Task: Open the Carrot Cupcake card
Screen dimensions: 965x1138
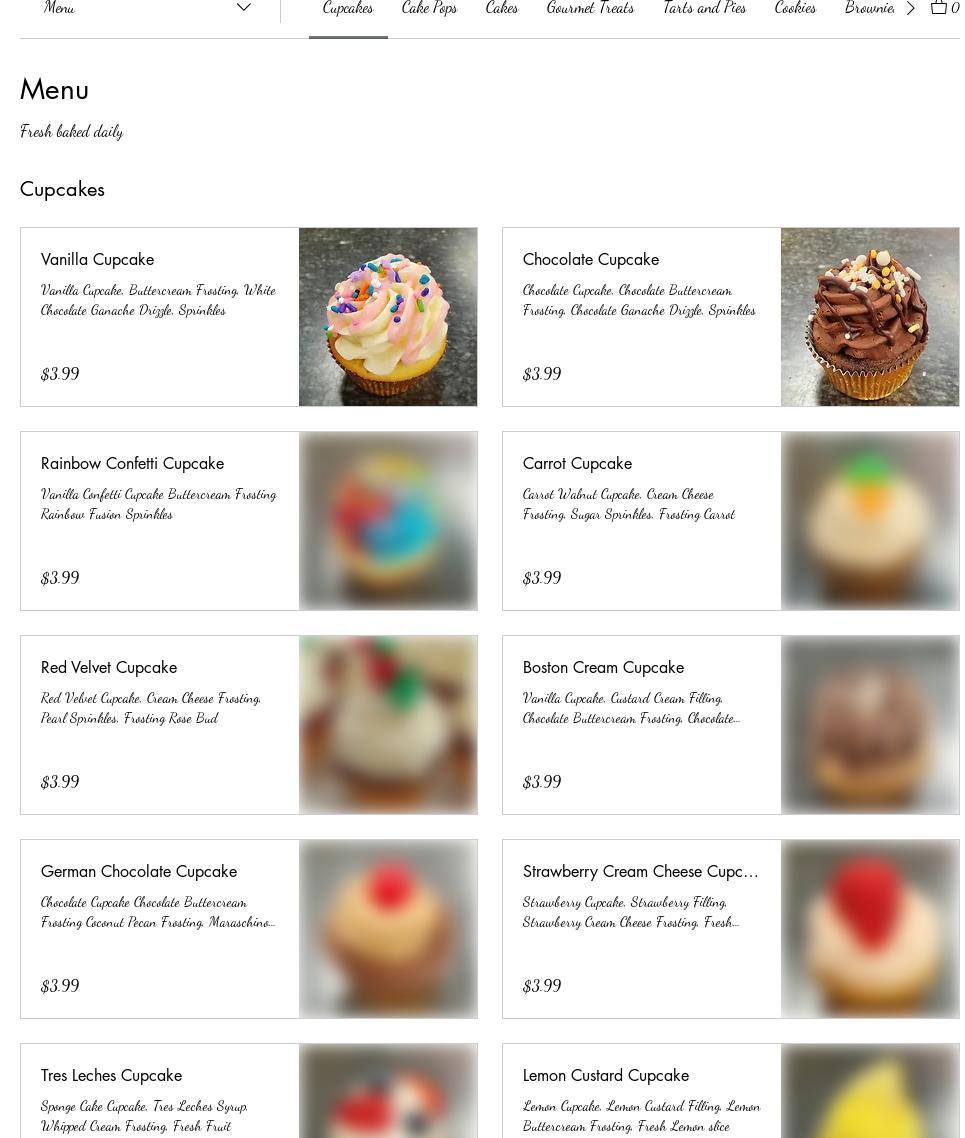Action: tap(730, 521)
